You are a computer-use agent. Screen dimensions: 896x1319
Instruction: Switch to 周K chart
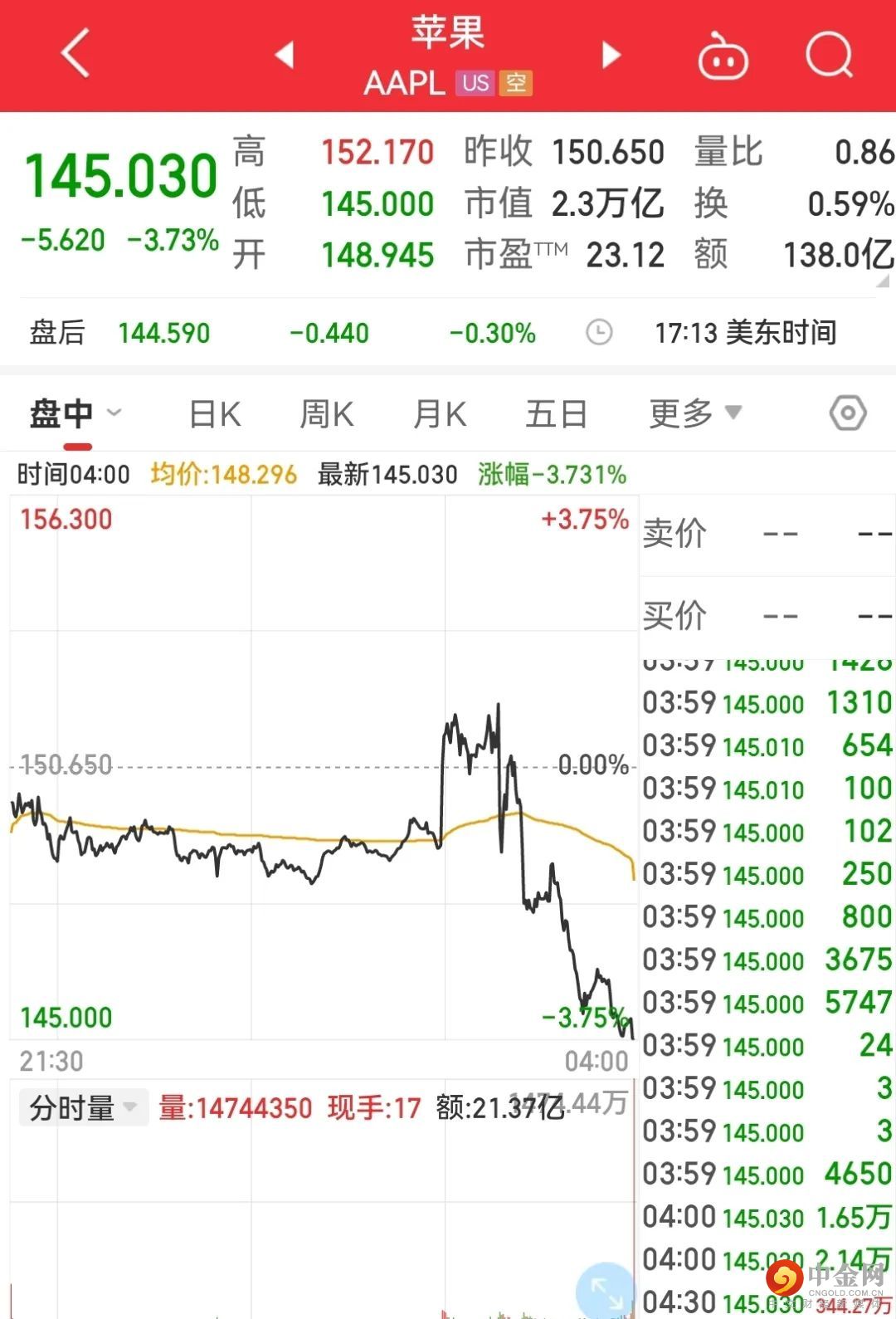click(327, 413)
